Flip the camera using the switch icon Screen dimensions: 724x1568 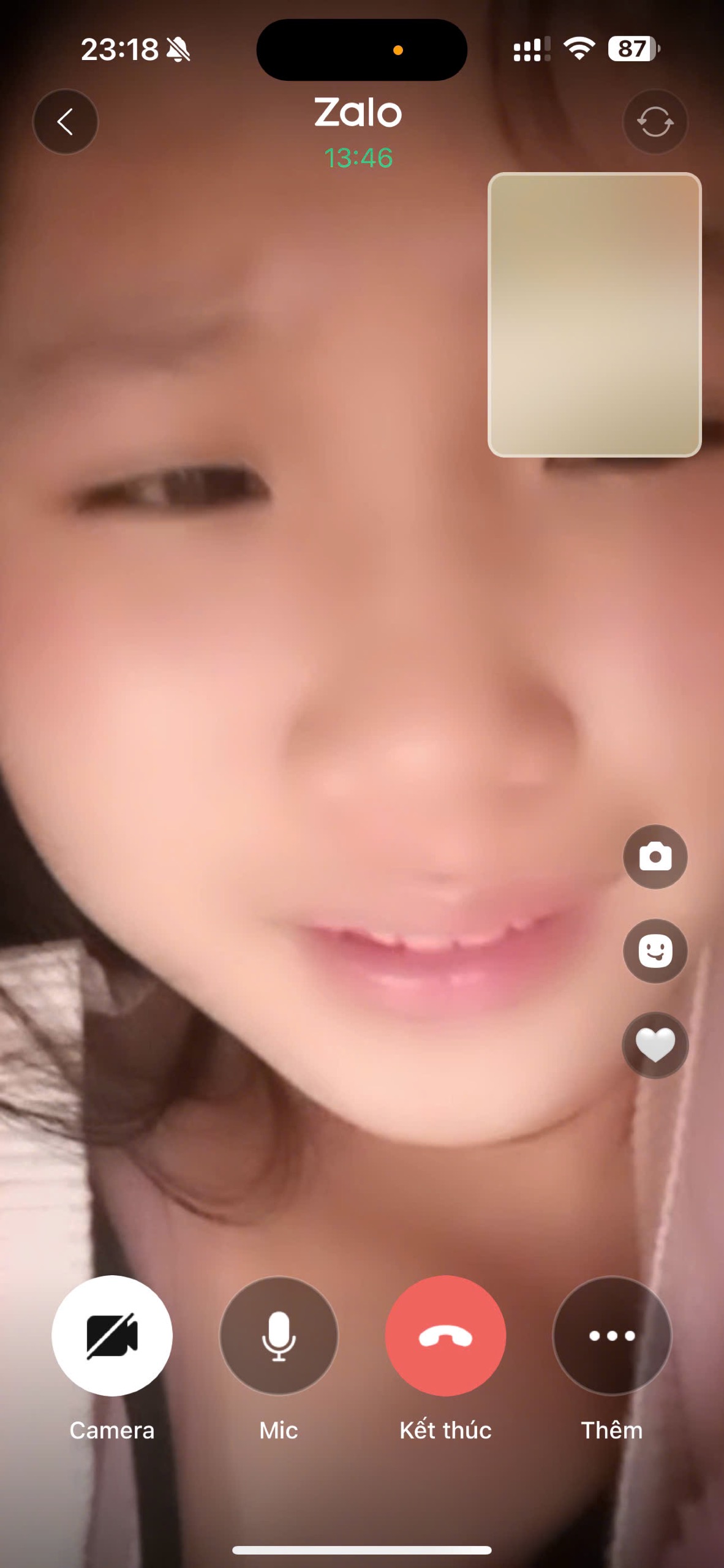[655, 121]
